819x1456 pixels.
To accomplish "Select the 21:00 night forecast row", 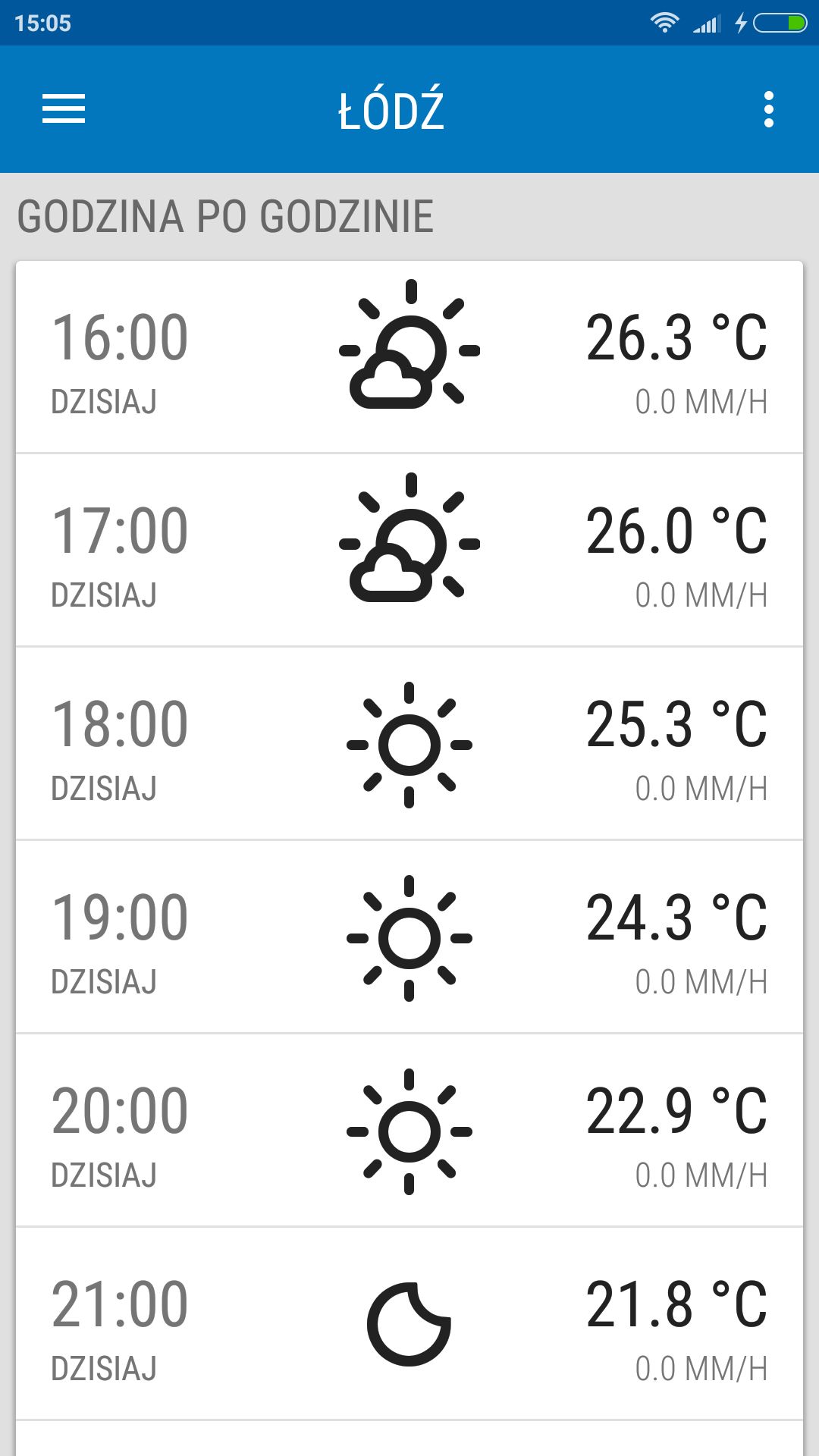I will [x=409, y=1323].
